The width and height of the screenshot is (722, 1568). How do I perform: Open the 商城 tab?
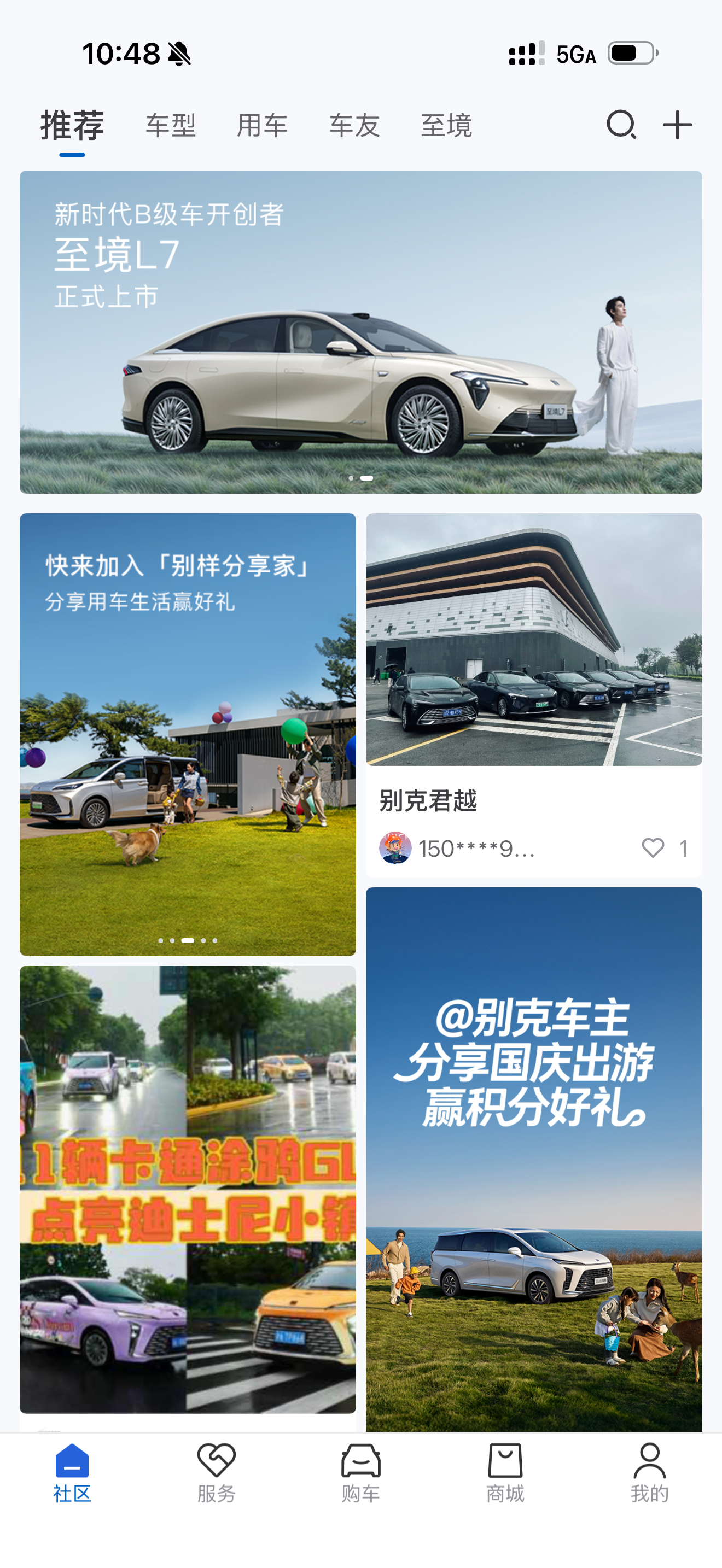pyautogui.click(x=505, y=1472)
